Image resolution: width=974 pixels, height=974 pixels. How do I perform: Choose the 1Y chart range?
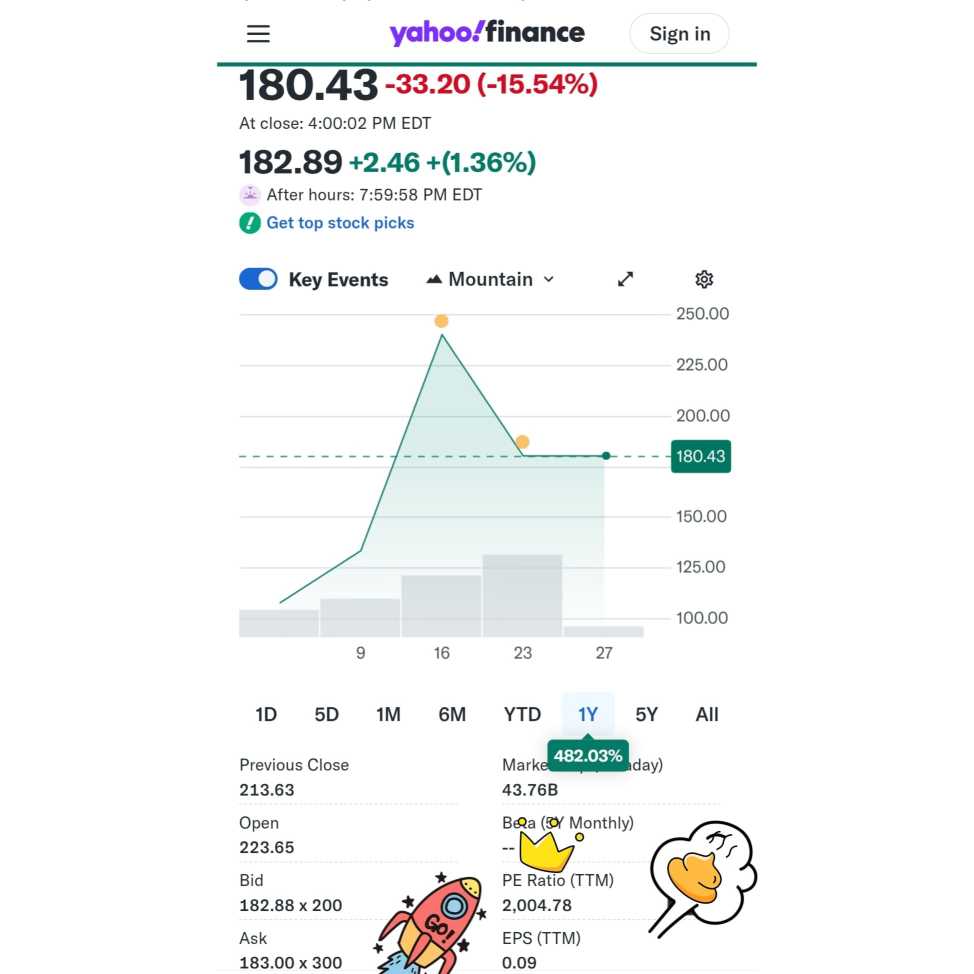click(x=588, y=714)
